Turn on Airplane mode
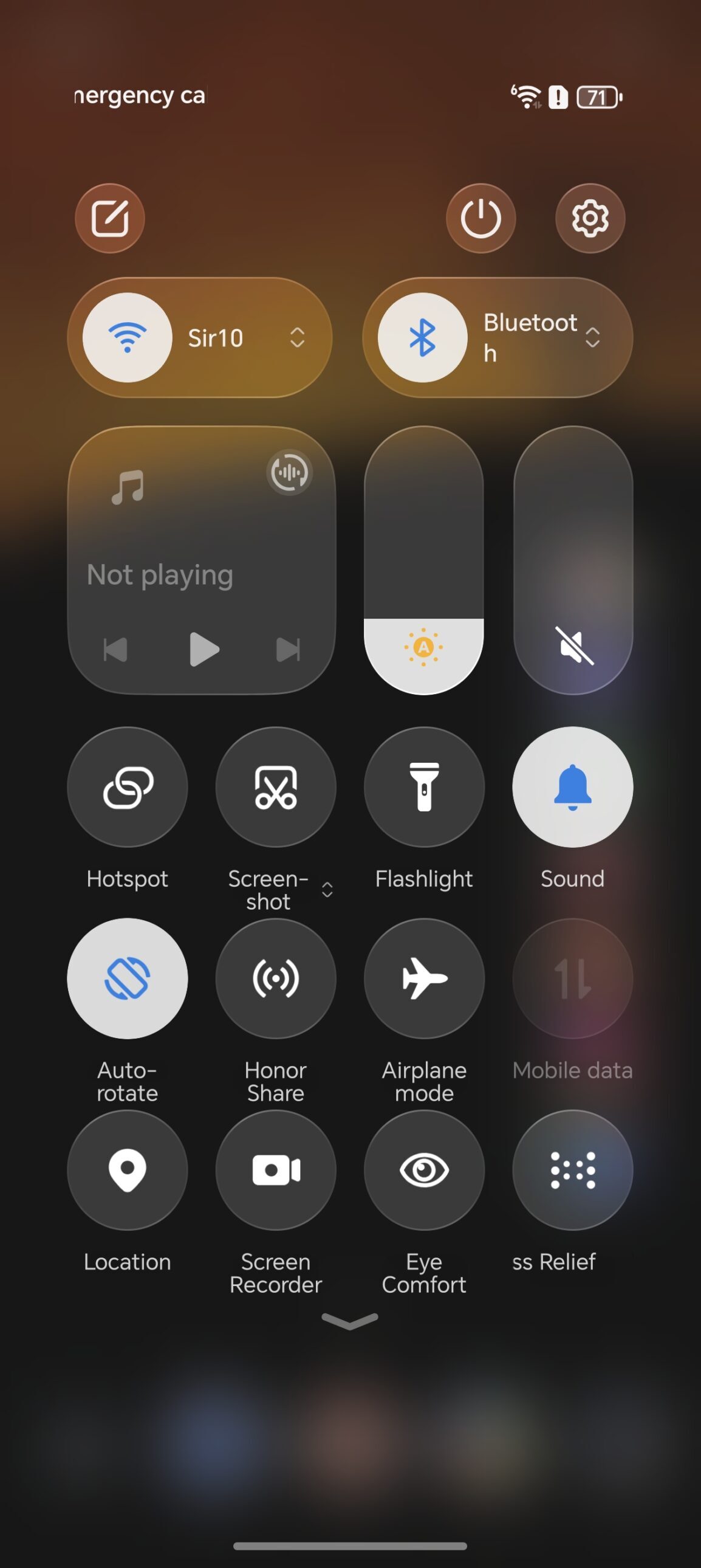This screenshot has height=1568, width=701. (424, 978)
